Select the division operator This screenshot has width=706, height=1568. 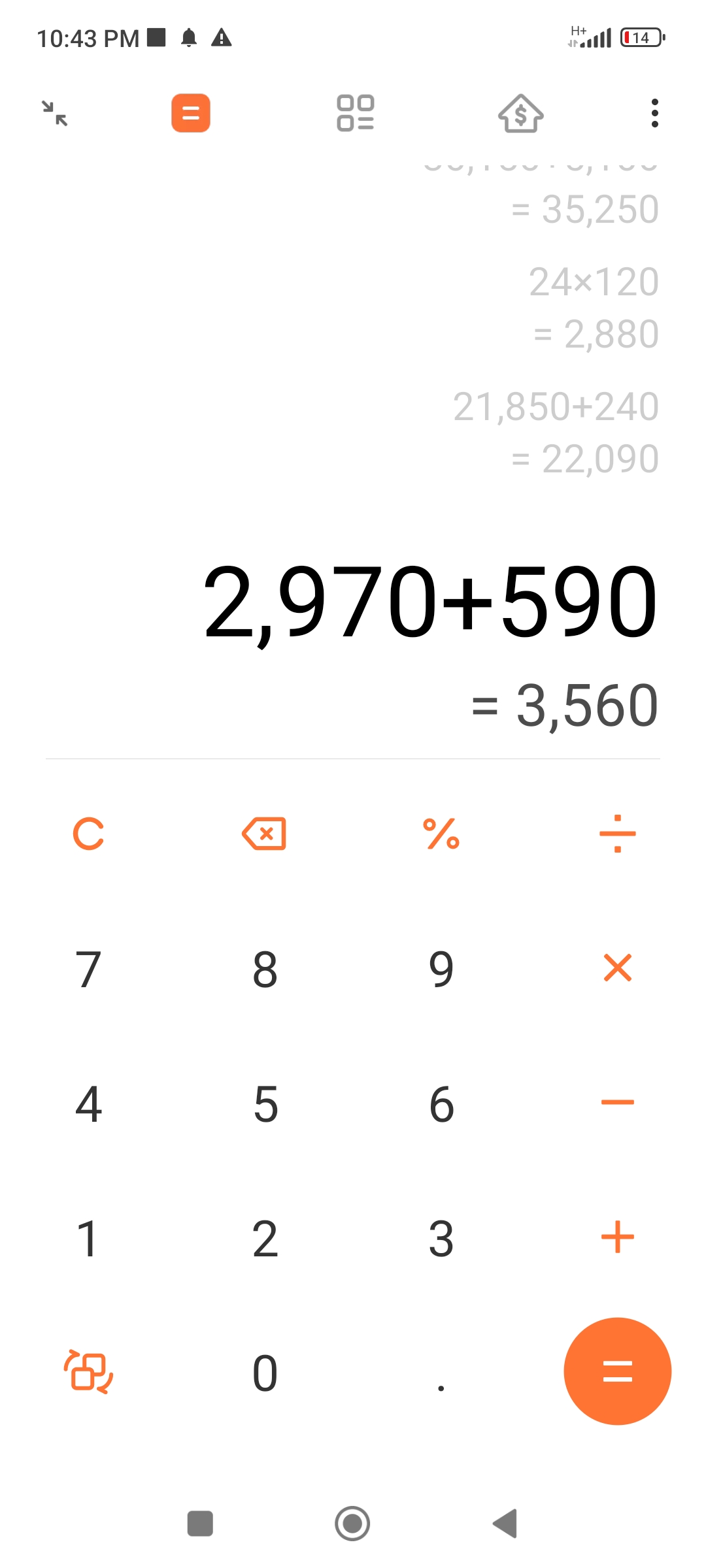[x=618, y=834]
